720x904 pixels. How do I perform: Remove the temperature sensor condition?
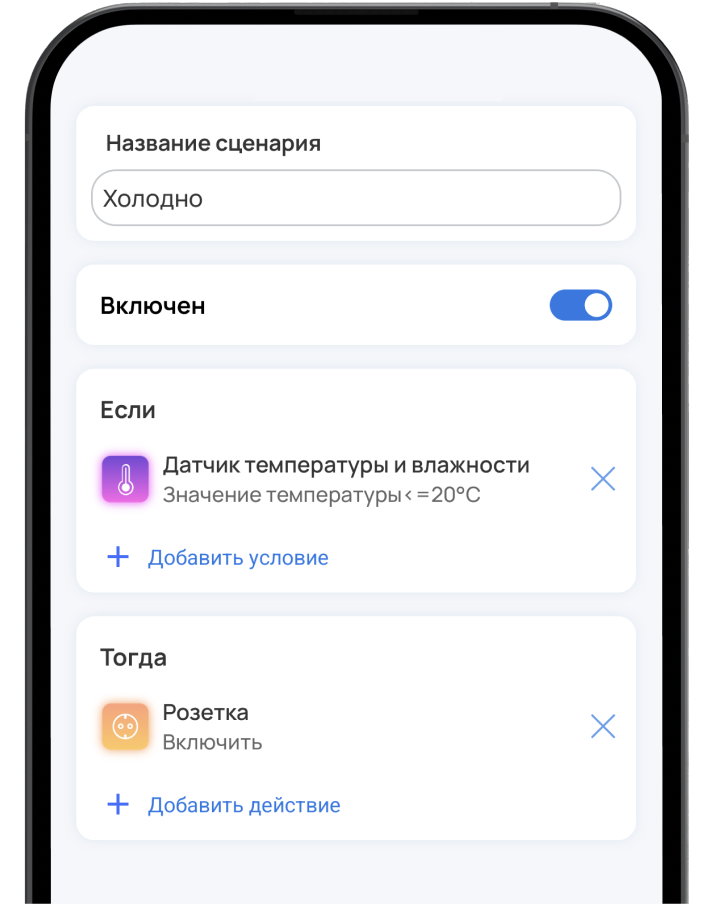click(x=602, y=479)
